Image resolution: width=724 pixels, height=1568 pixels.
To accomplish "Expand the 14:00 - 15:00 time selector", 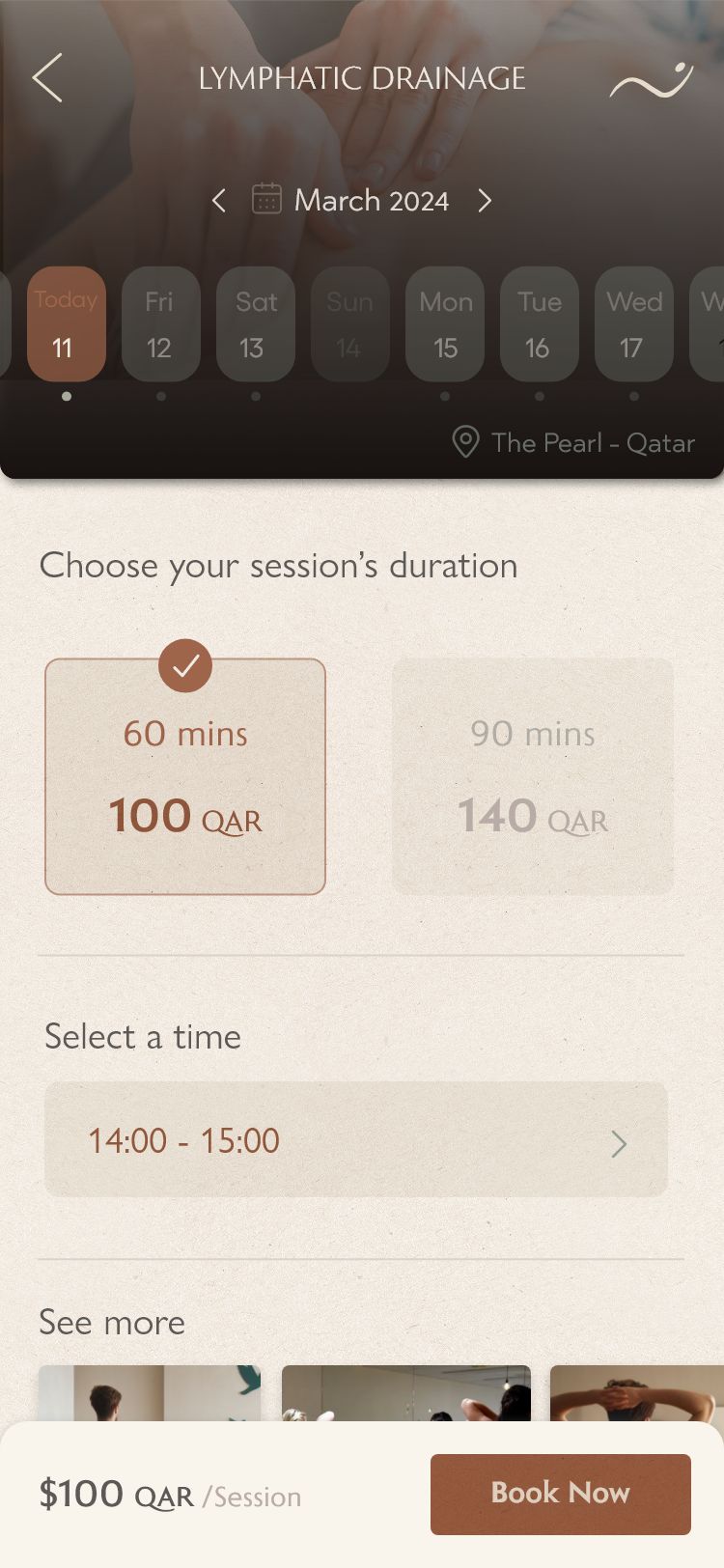I will 356,1139.
